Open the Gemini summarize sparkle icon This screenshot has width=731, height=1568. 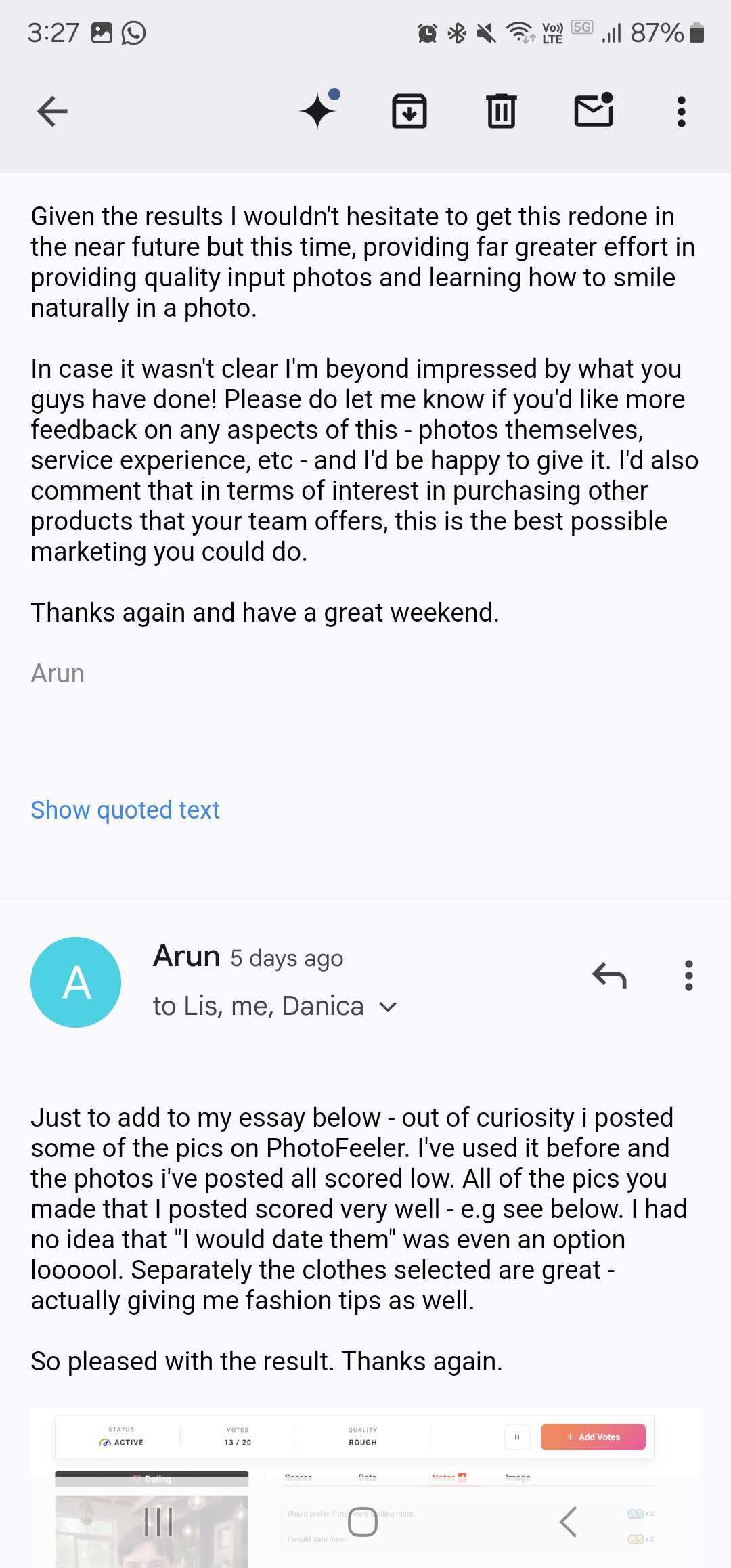click(x=318, y=111)
